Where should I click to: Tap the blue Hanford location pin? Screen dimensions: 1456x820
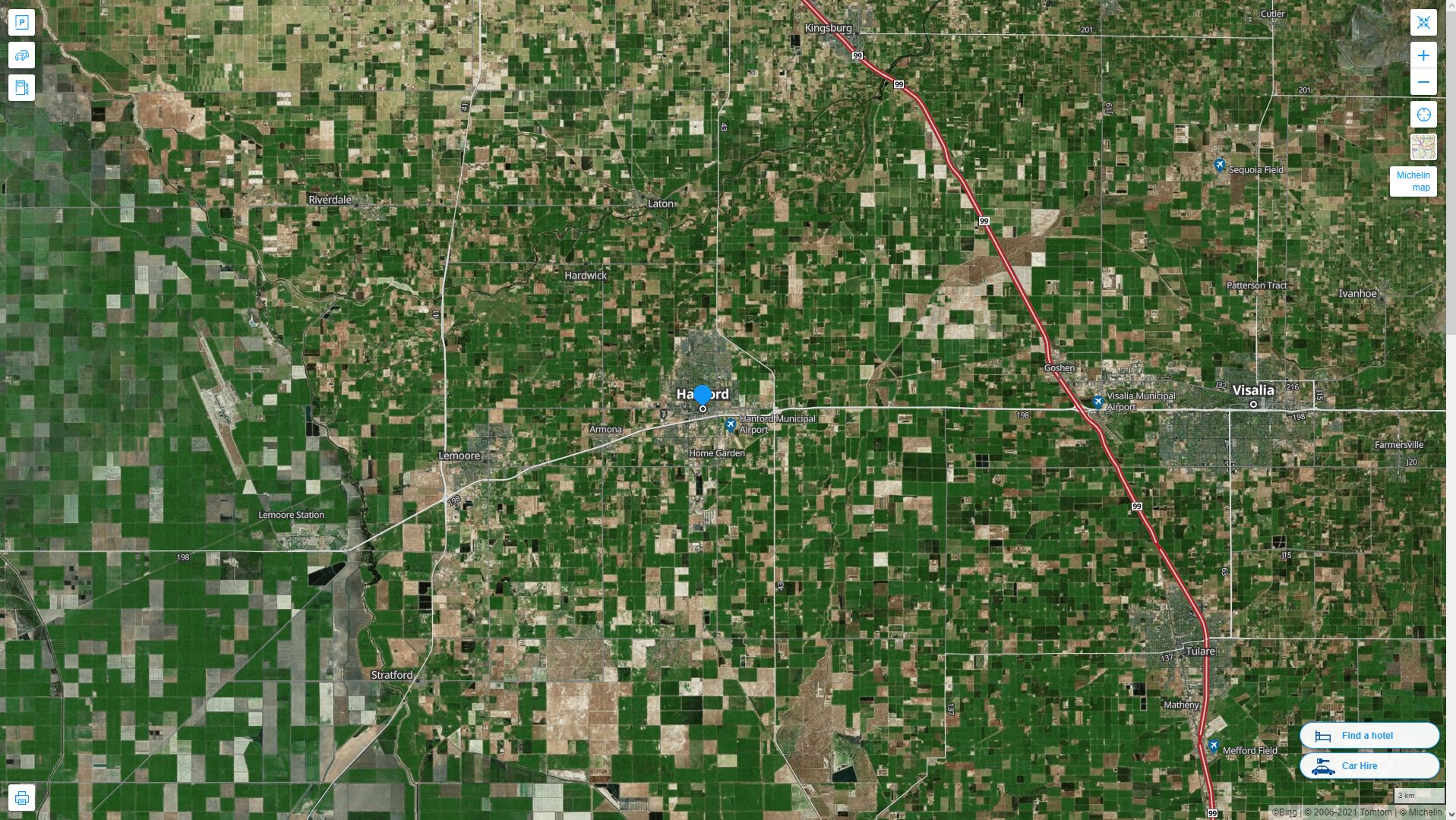pos(703,395)
